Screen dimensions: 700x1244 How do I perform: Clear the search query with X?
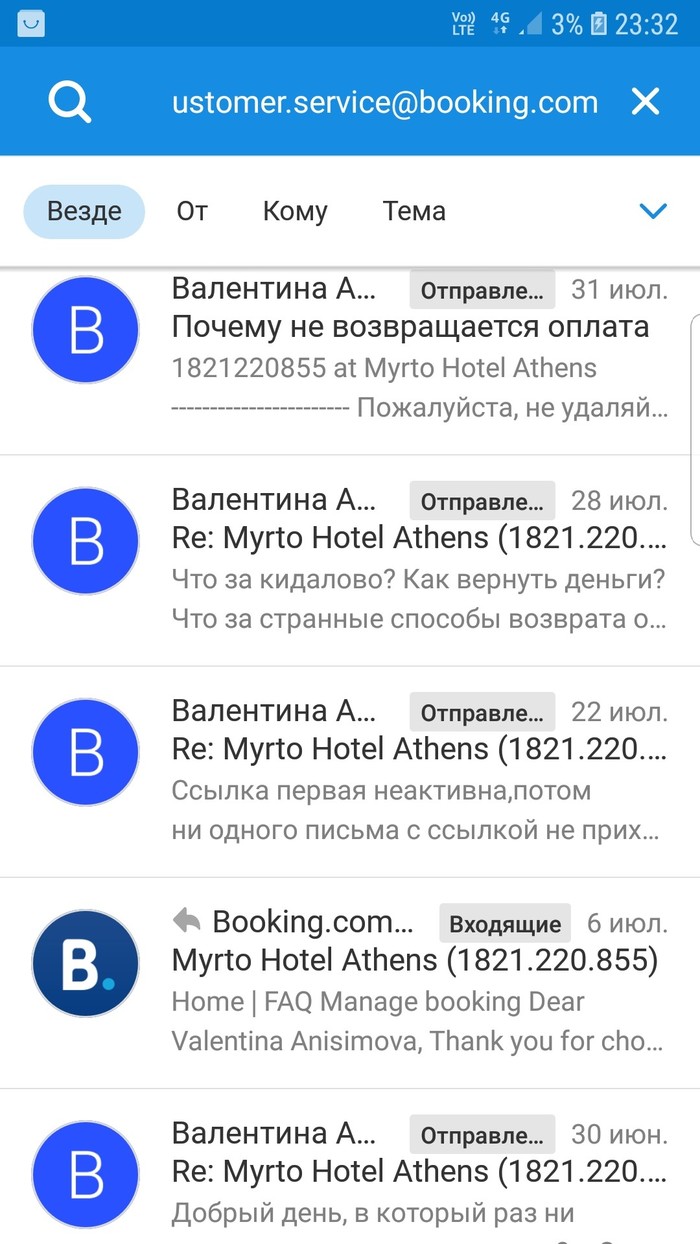646,101
